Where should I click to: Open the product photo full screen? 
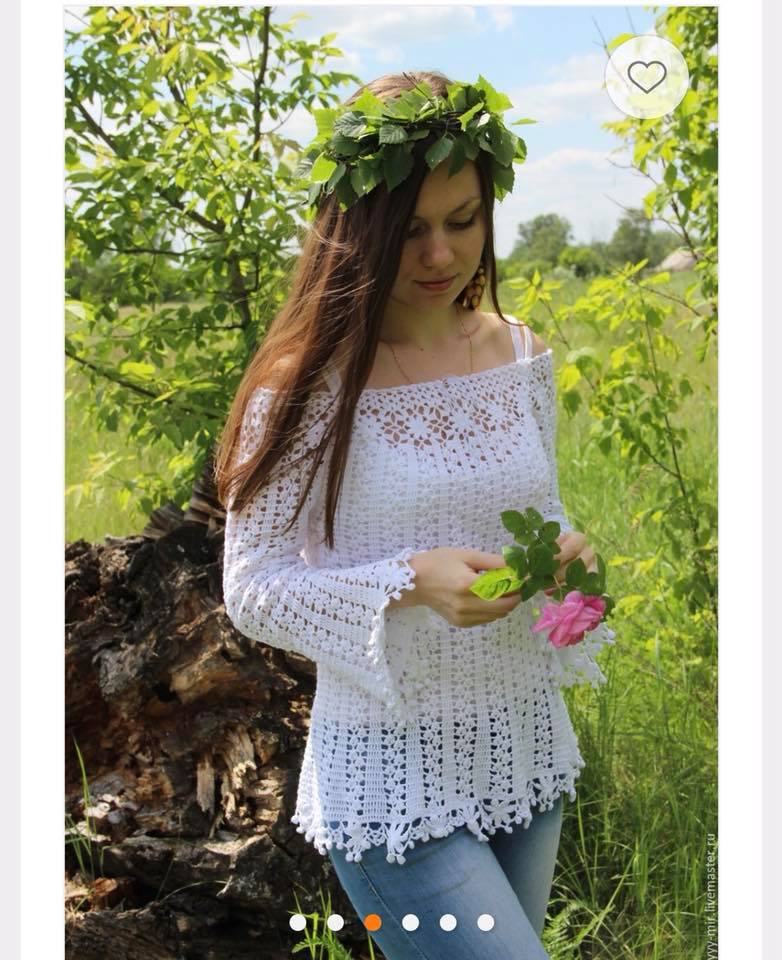[x=390, y=480]
